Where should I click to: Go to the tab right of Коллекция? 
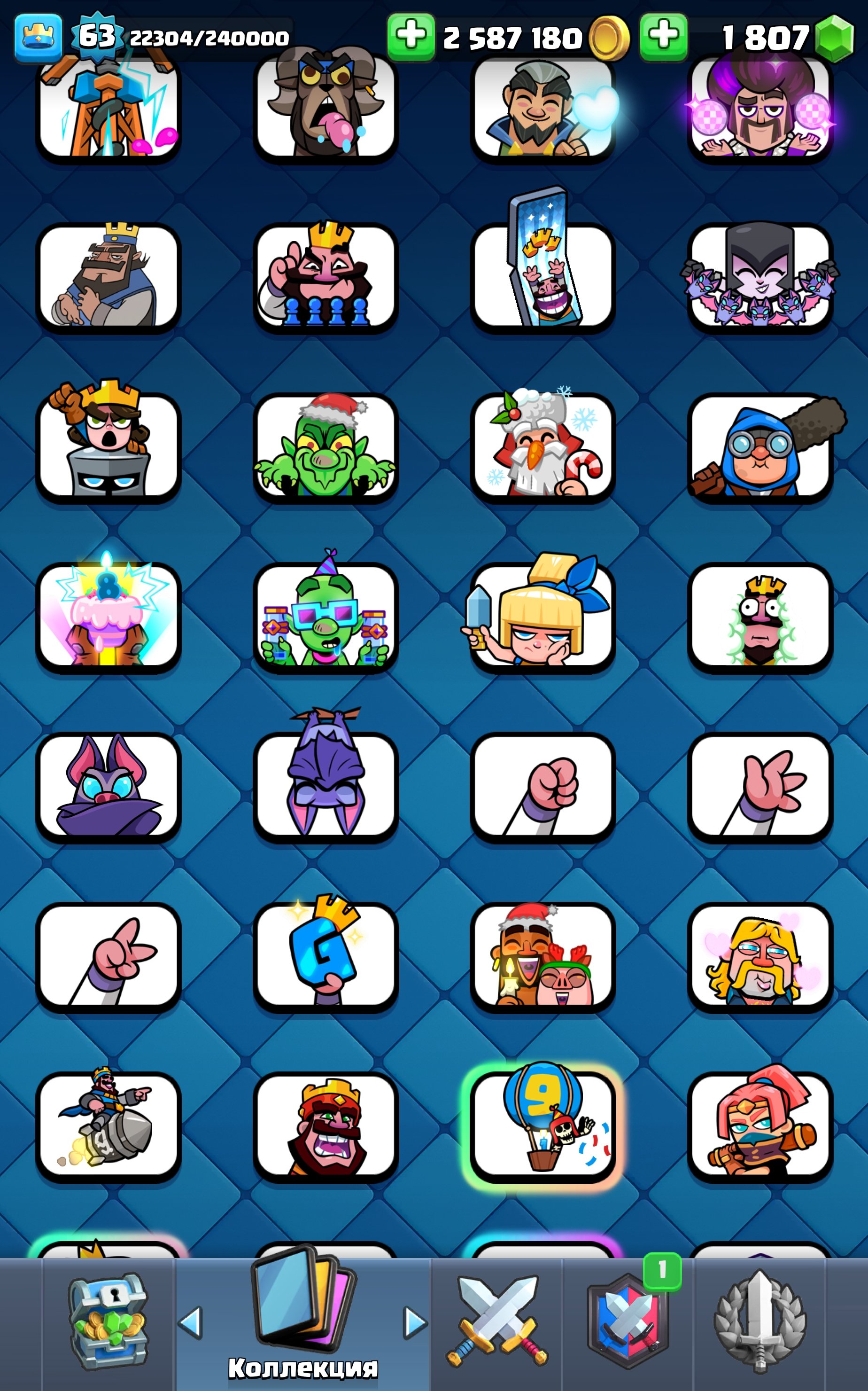[415, 1323]
